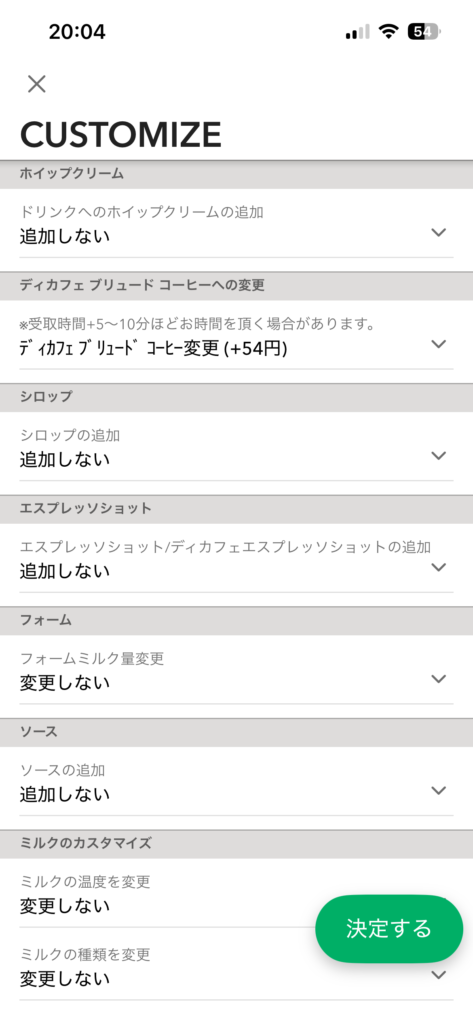
Task: Close the CUSTOMIZE screen with the X
Action: click(37, 84)
